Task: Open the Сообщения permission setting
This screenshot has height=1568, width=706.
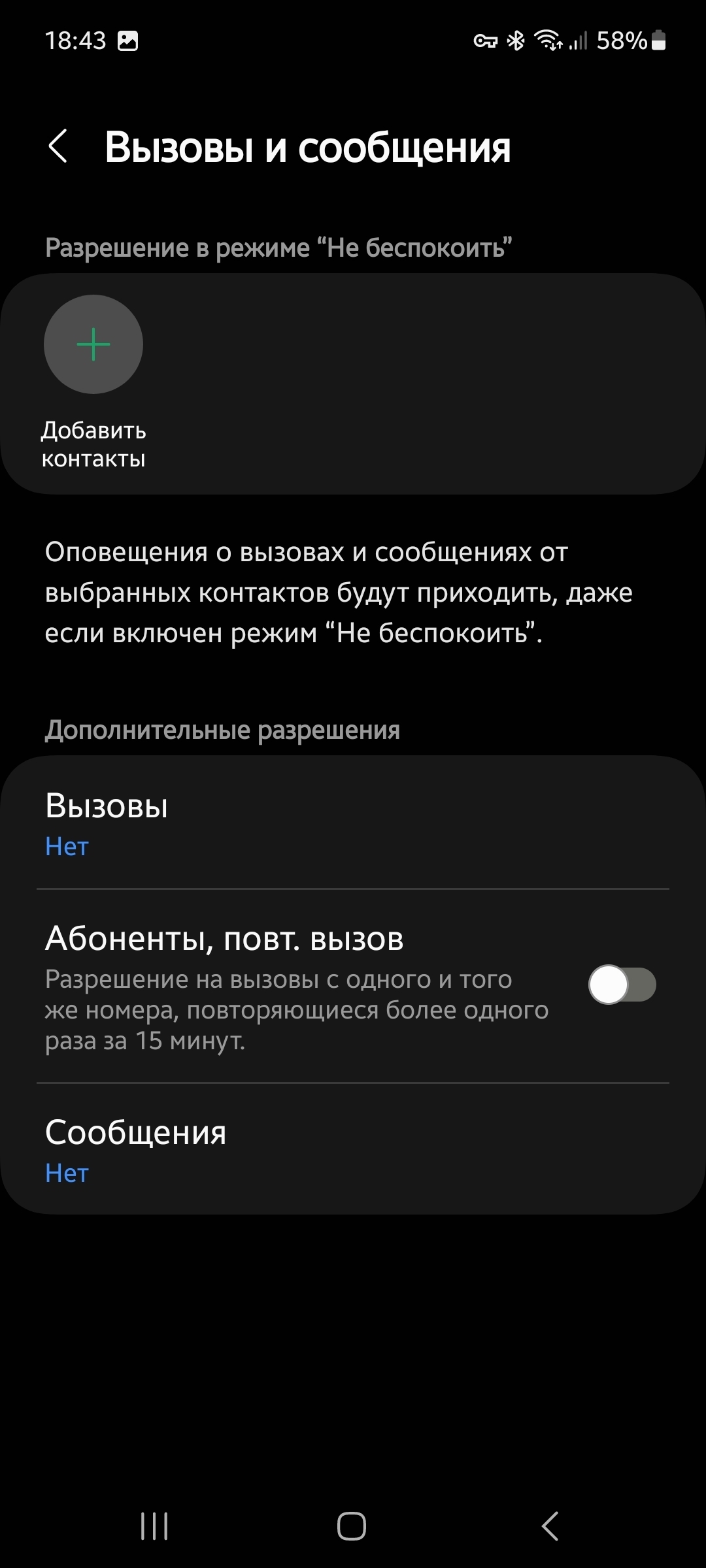Action: tap(353, 1150)
